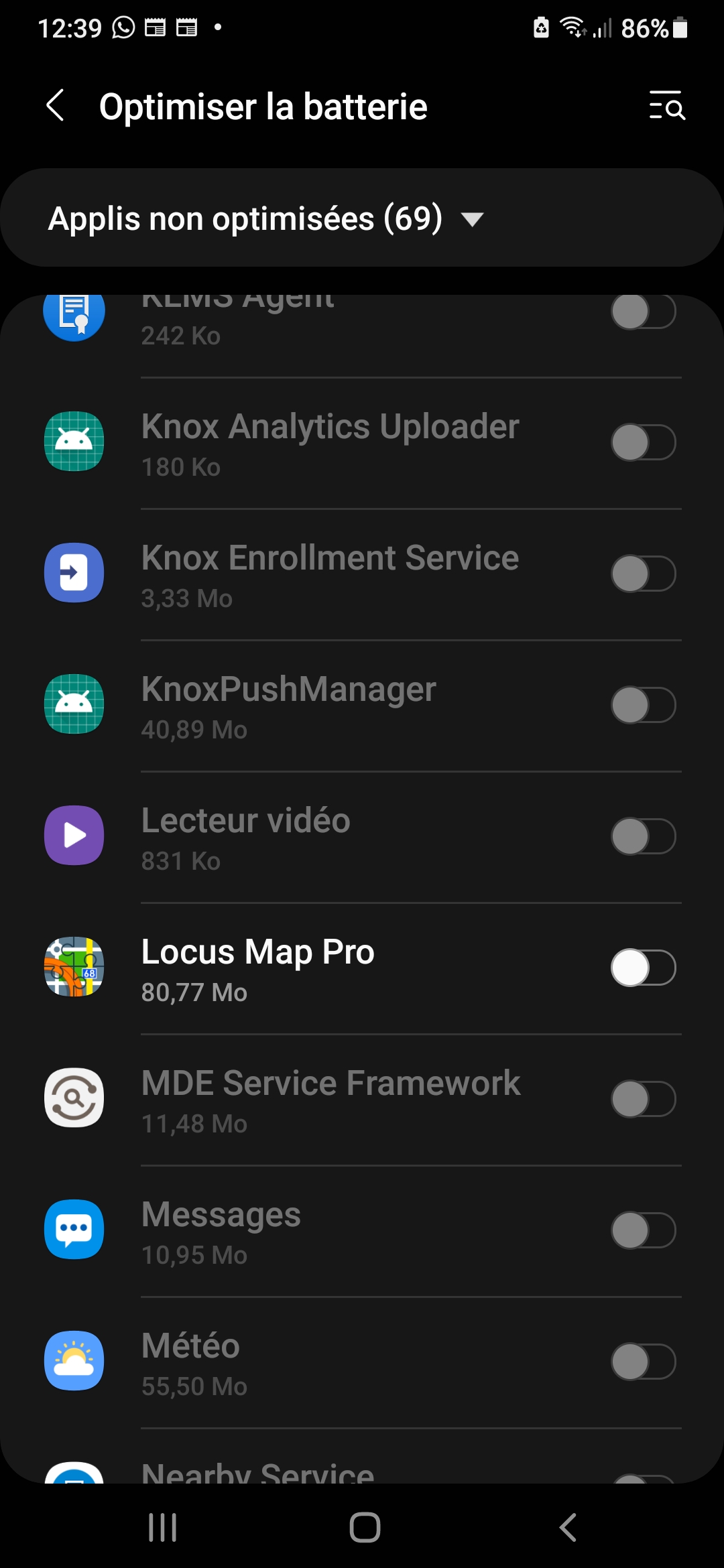Toggle the MDE Service Framework switch

coord(643,1099)
